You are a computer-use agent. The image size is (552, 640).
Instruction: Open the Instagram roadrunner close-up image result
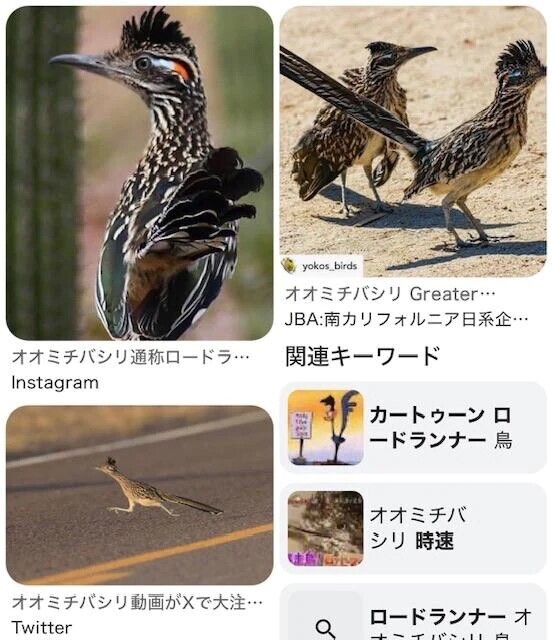tap(140, 173)
